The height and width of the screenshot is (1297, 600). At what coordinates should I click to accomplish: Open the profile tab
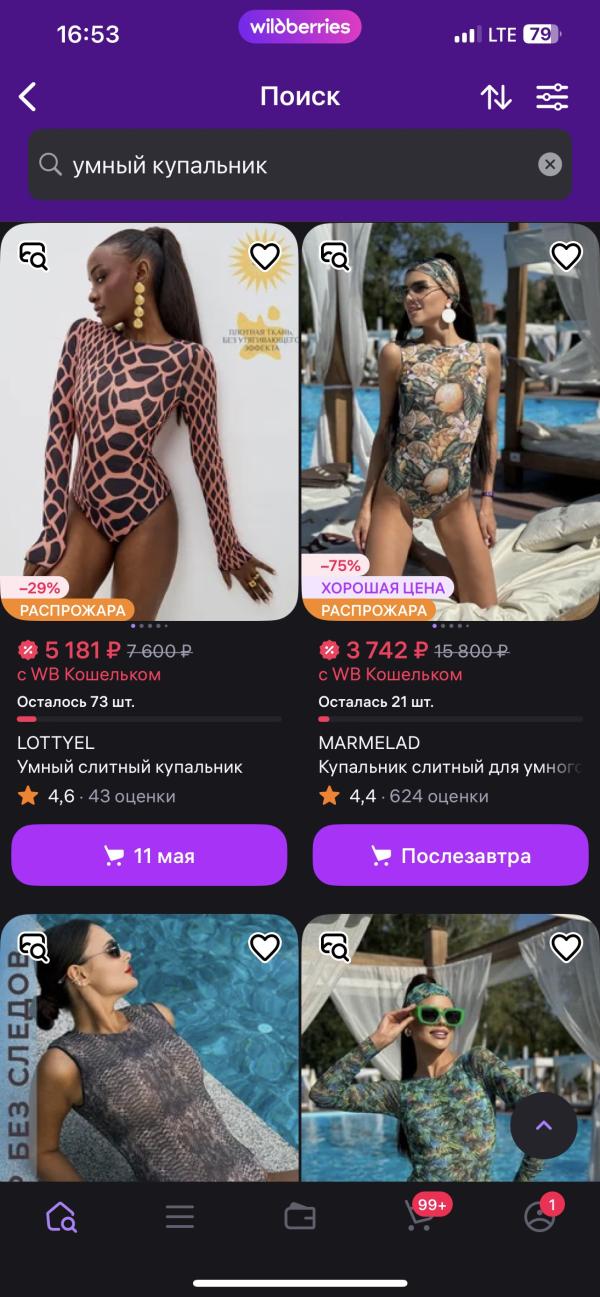[x=540, y=1216]
